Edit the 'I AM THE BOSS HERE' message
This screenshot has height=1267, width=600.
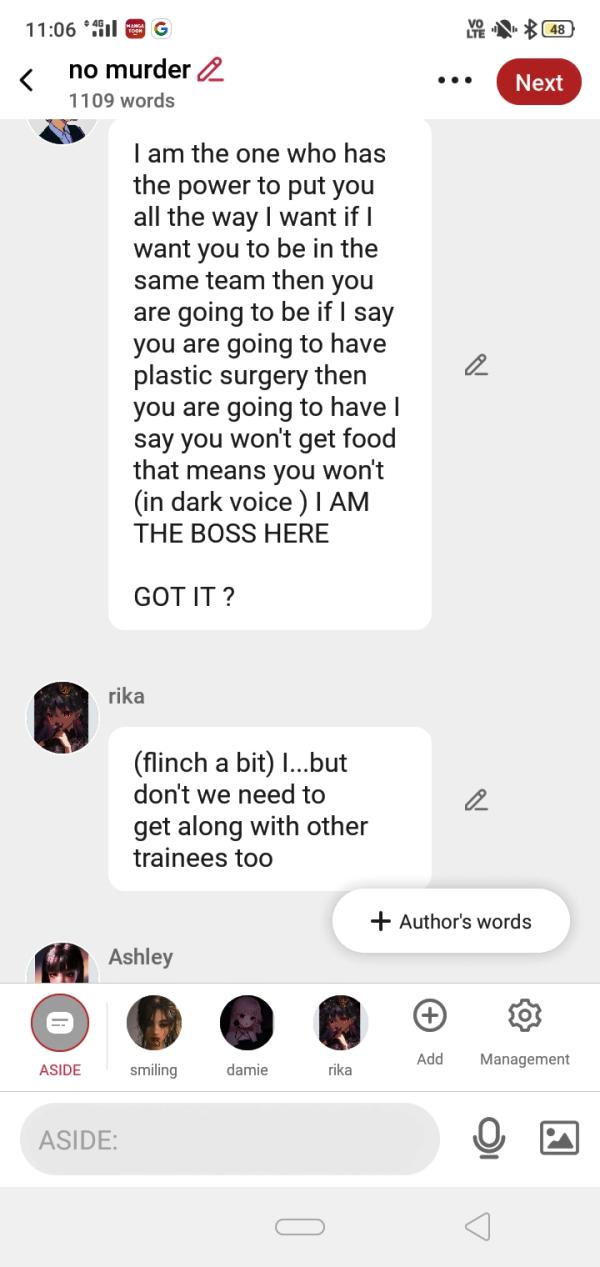pyautogui.click(x=476, y=365)
